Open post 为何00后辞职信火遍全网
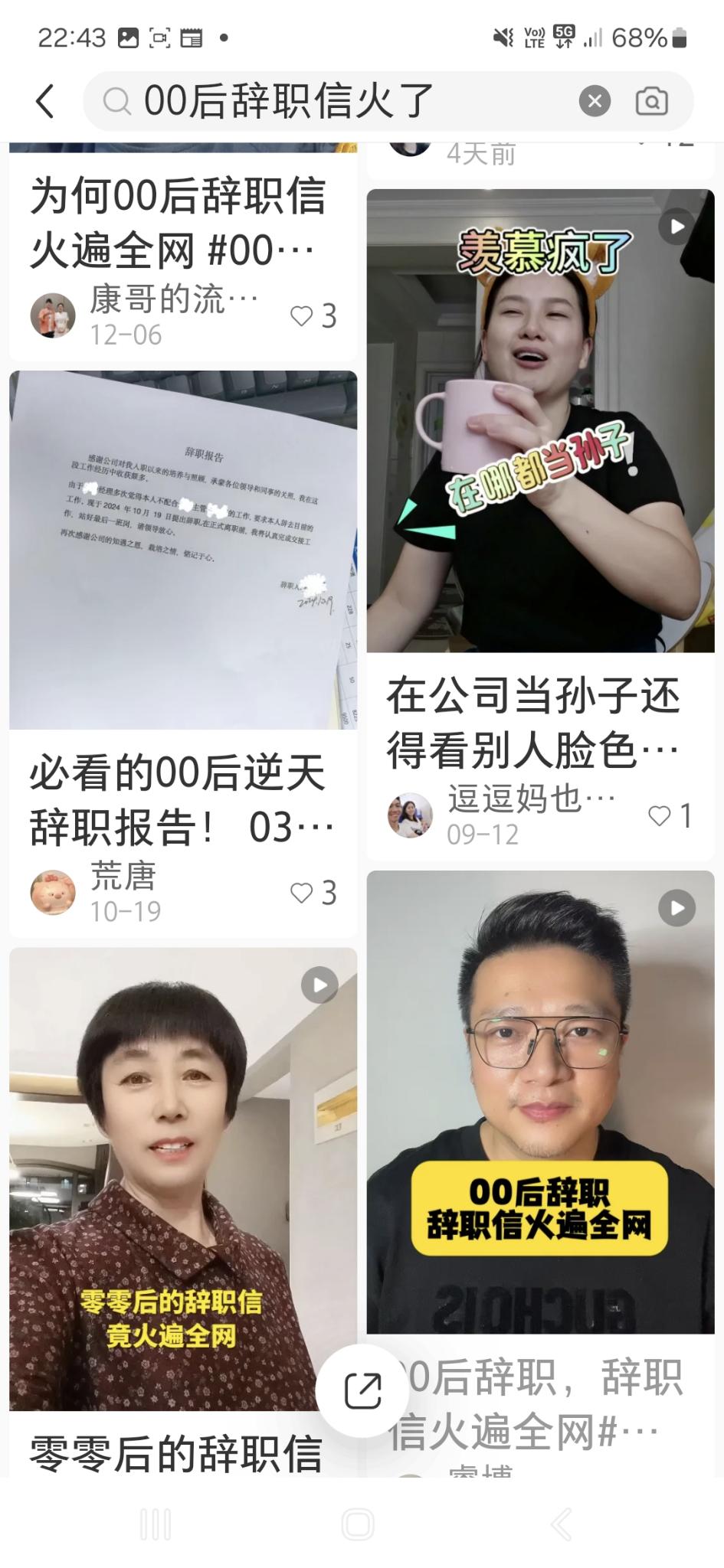Screen dimensions: 724x1568 (178, 222)
